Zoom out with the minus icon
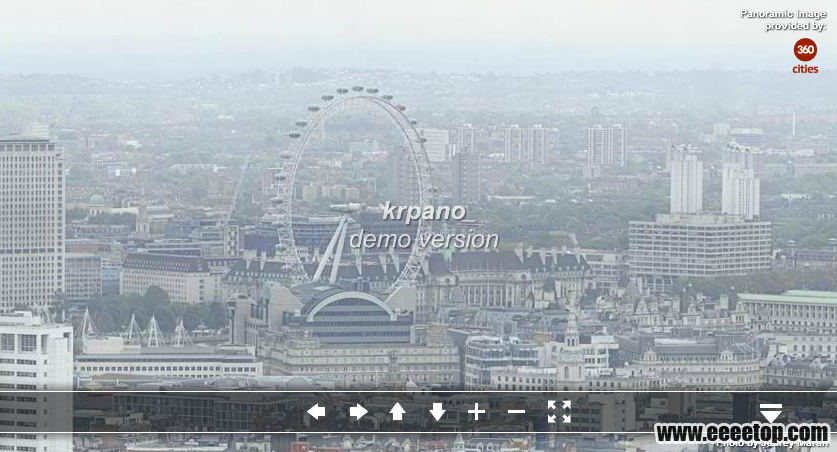Viewport: 837px width, 452px height. pos(516,412)
